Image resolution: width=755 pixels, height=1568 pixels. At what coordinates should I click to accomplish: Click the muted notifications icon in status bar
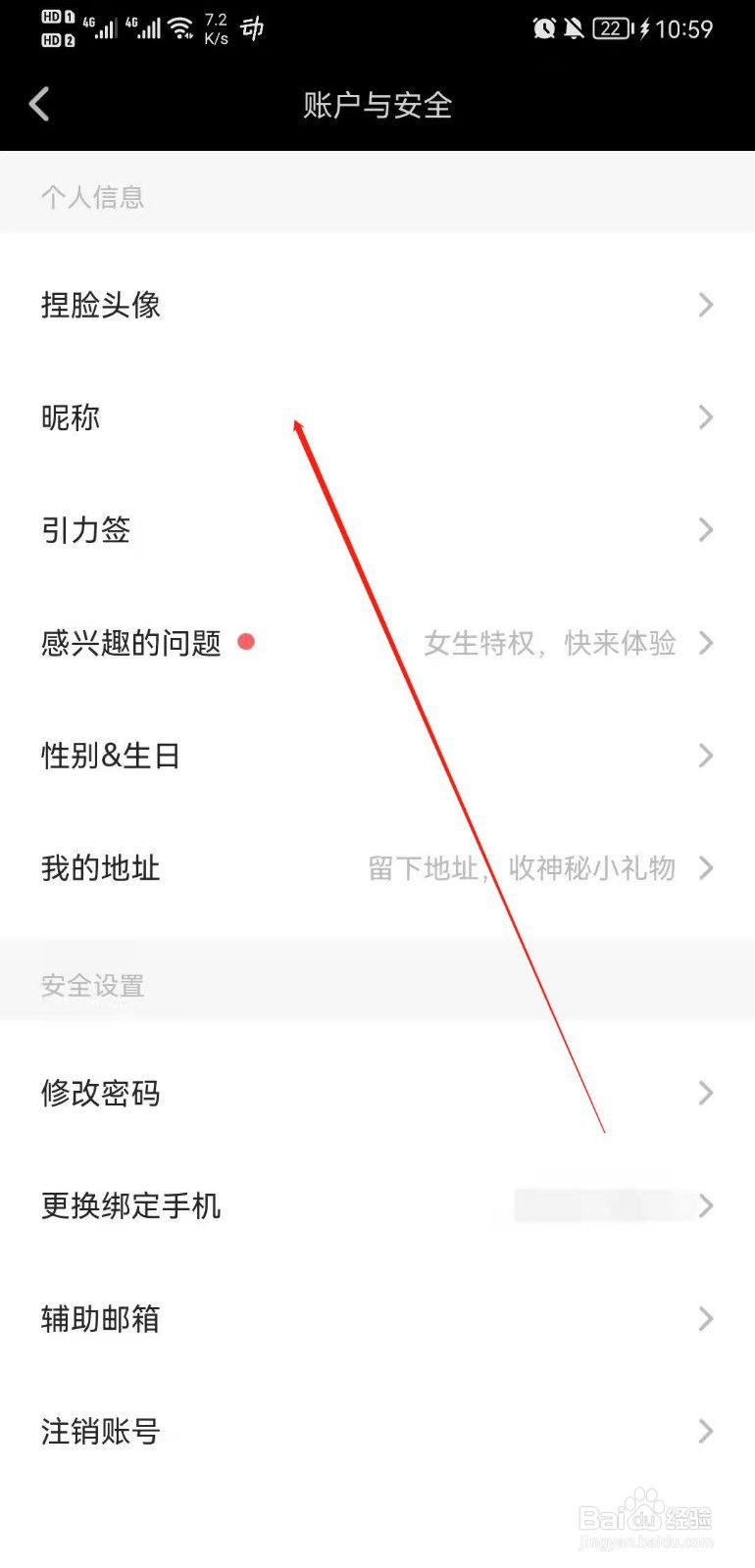[575, 28]
